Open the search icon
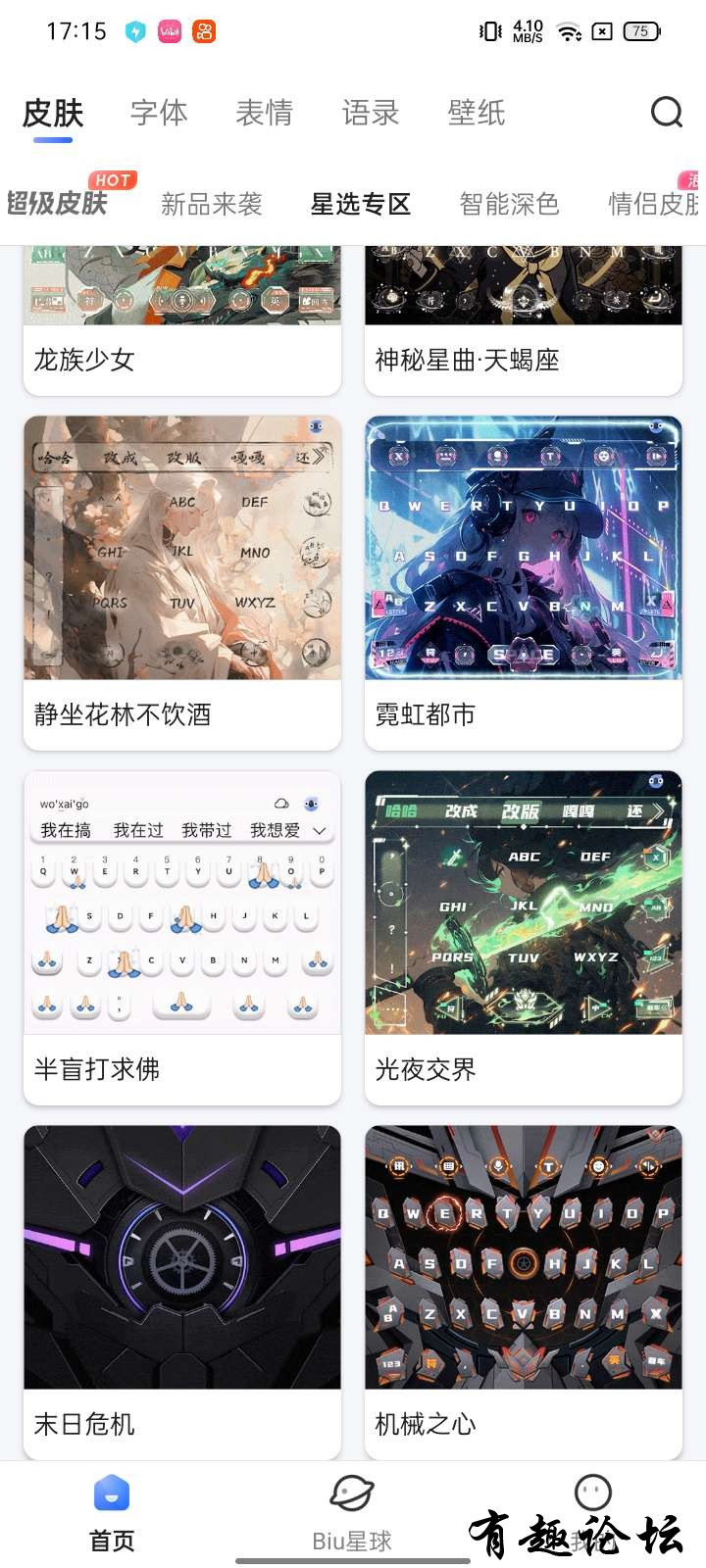706x1568 pixels. 666,113
